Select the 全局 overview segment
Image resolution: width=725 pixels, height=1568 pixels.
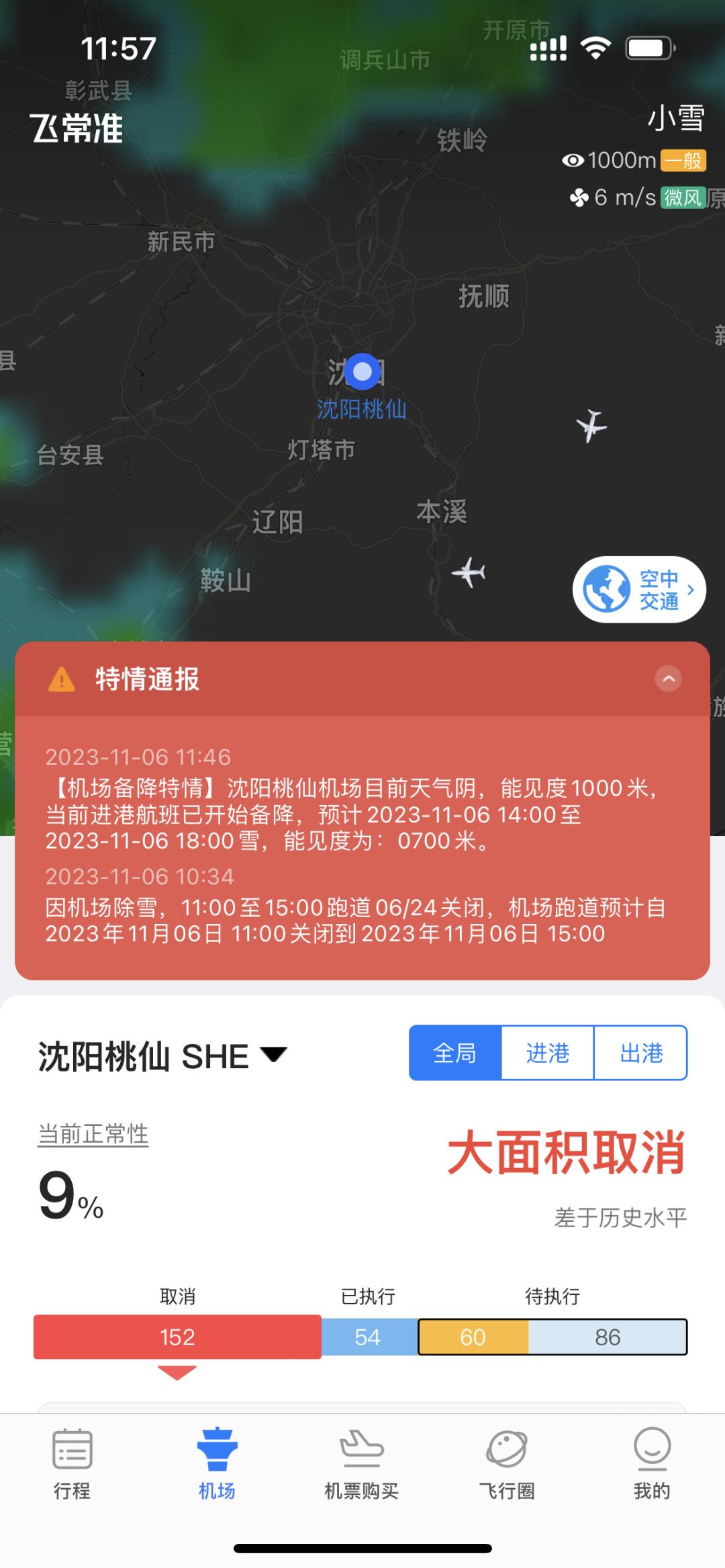(x=455, y=1053)
